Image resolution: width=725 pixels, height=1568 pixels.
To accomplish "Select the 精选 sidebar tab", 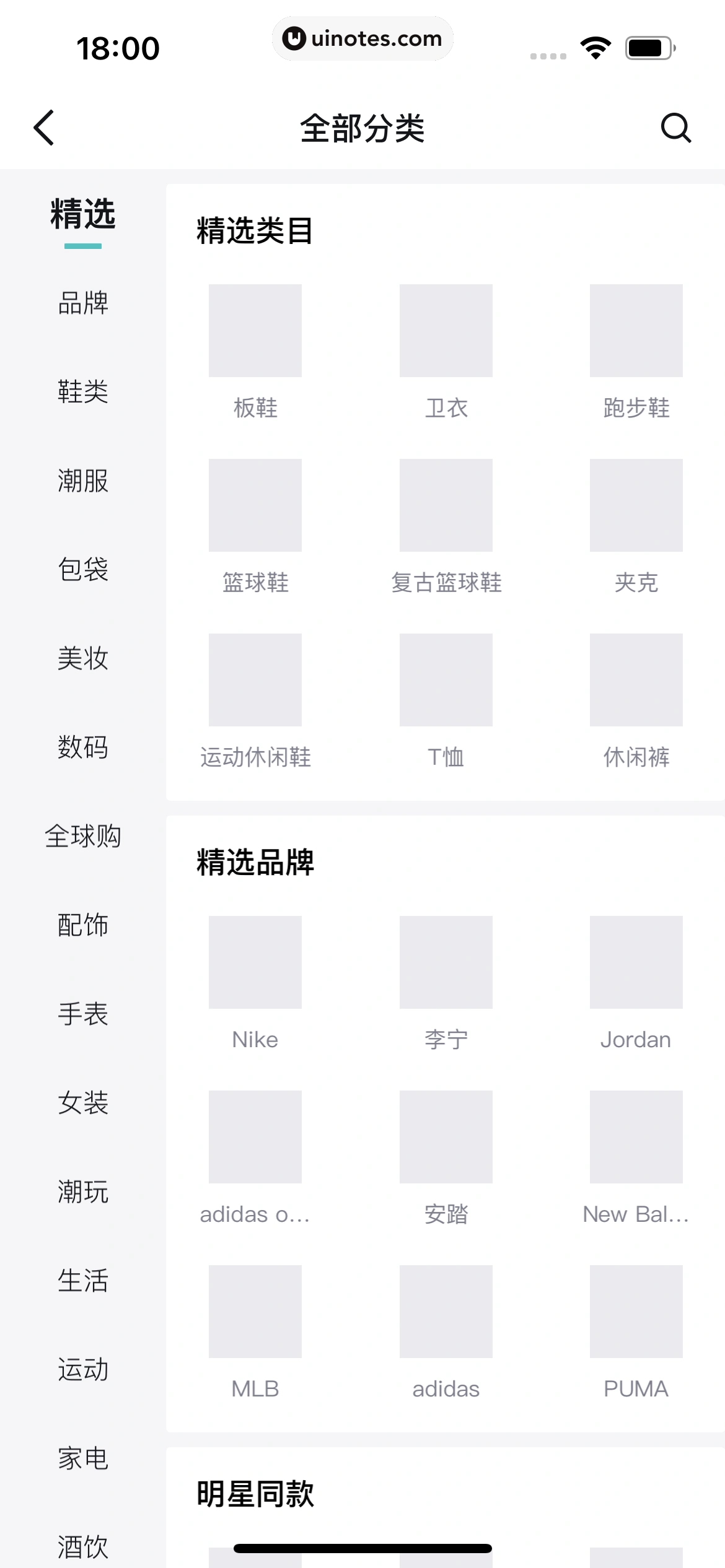I will [x=82, y=216].
